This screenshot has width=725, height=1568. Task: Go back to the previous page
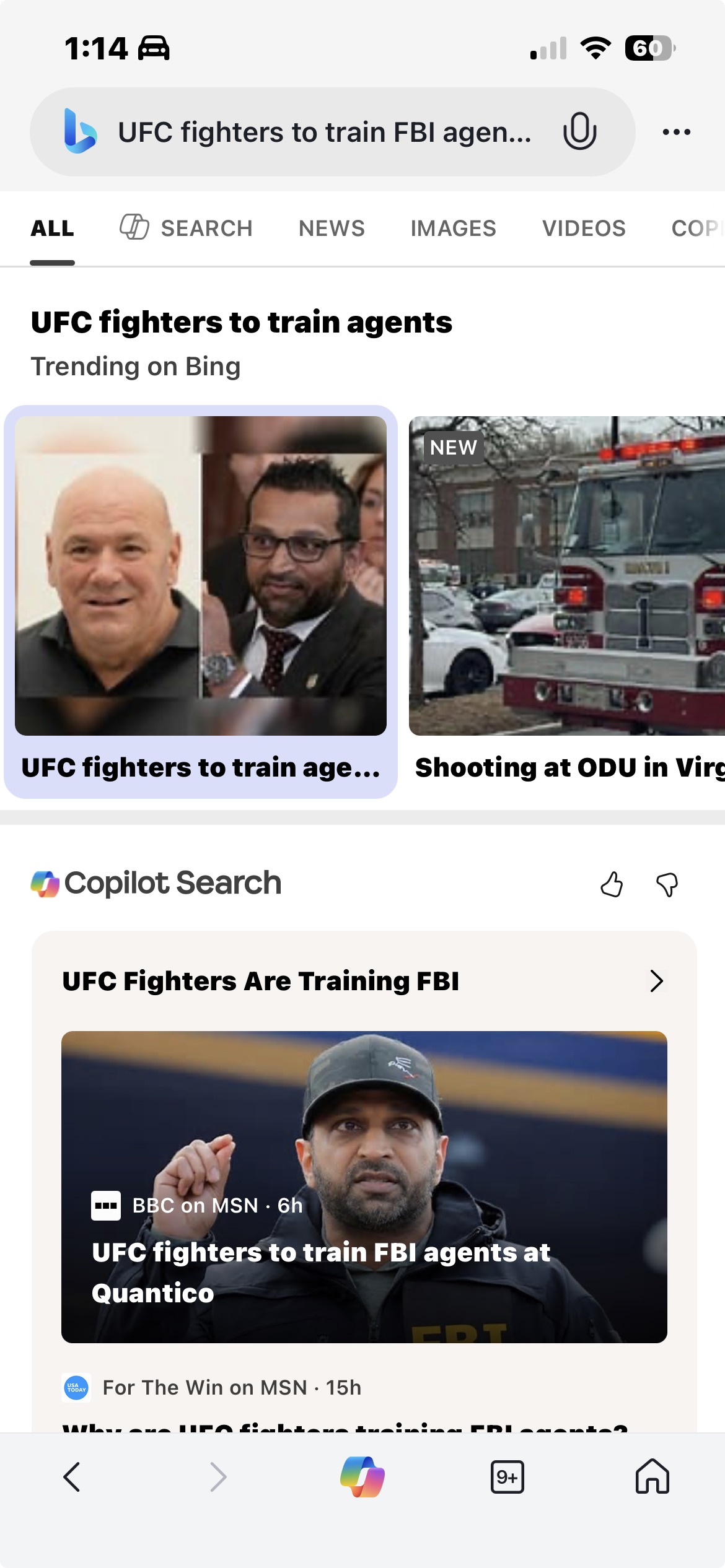(x=72, y=1477)
